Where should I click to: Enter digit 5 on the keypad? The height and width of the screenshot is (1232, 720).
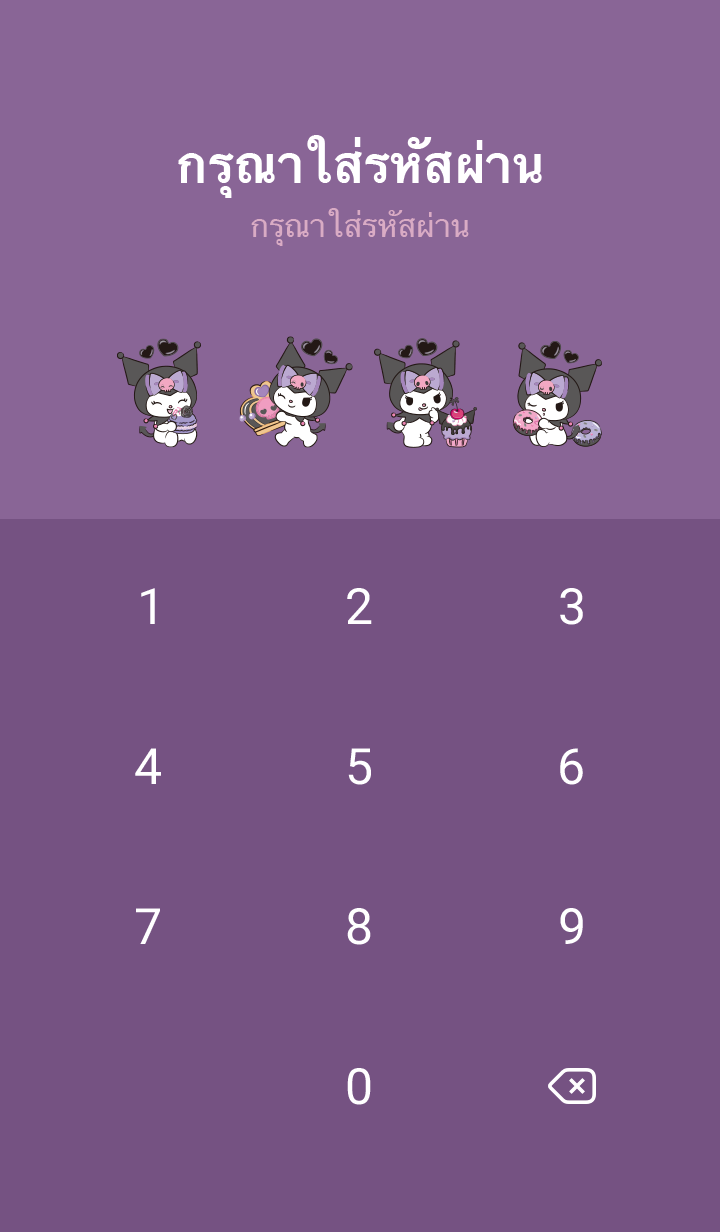359,767
